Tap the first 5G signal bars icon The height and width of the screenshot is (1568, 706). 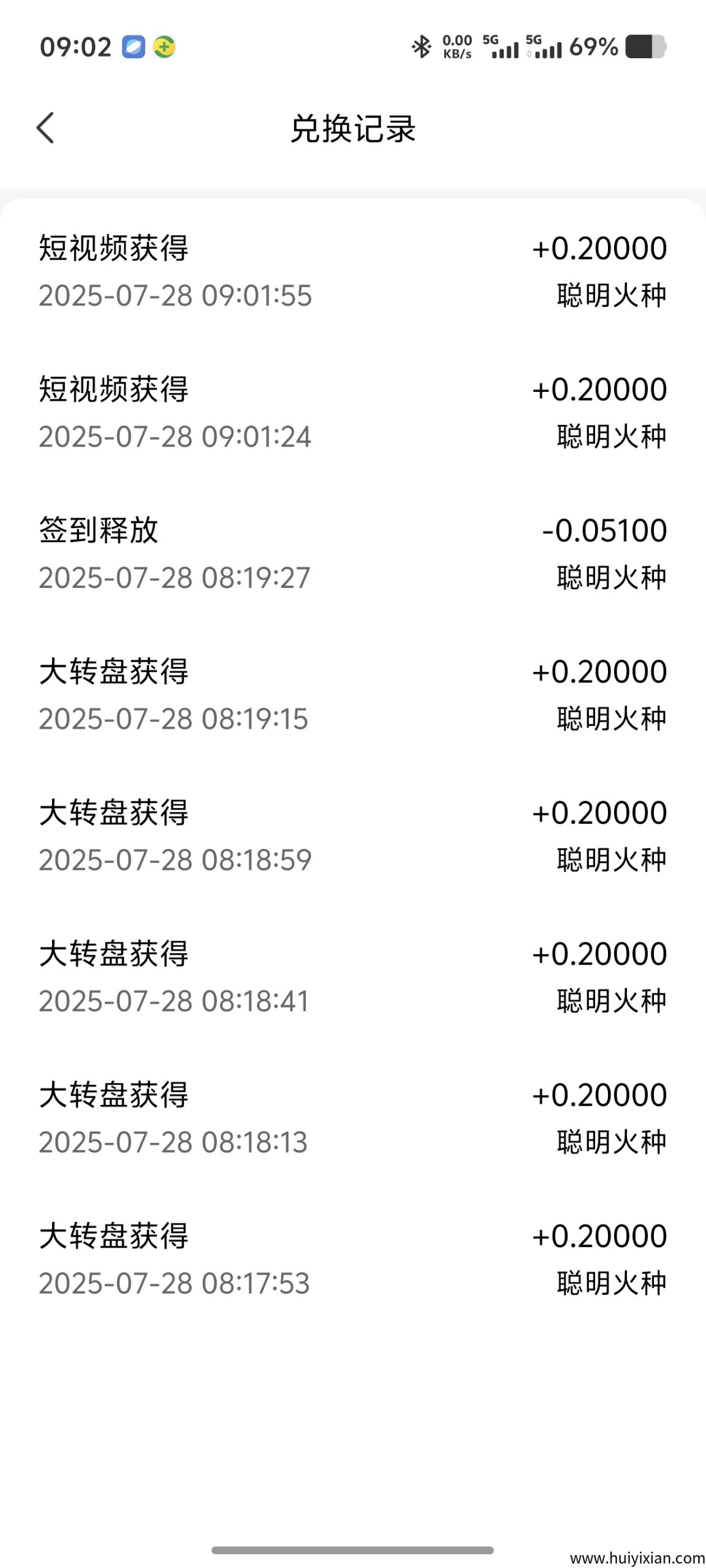pyautogui.click(x=501, y=50)
